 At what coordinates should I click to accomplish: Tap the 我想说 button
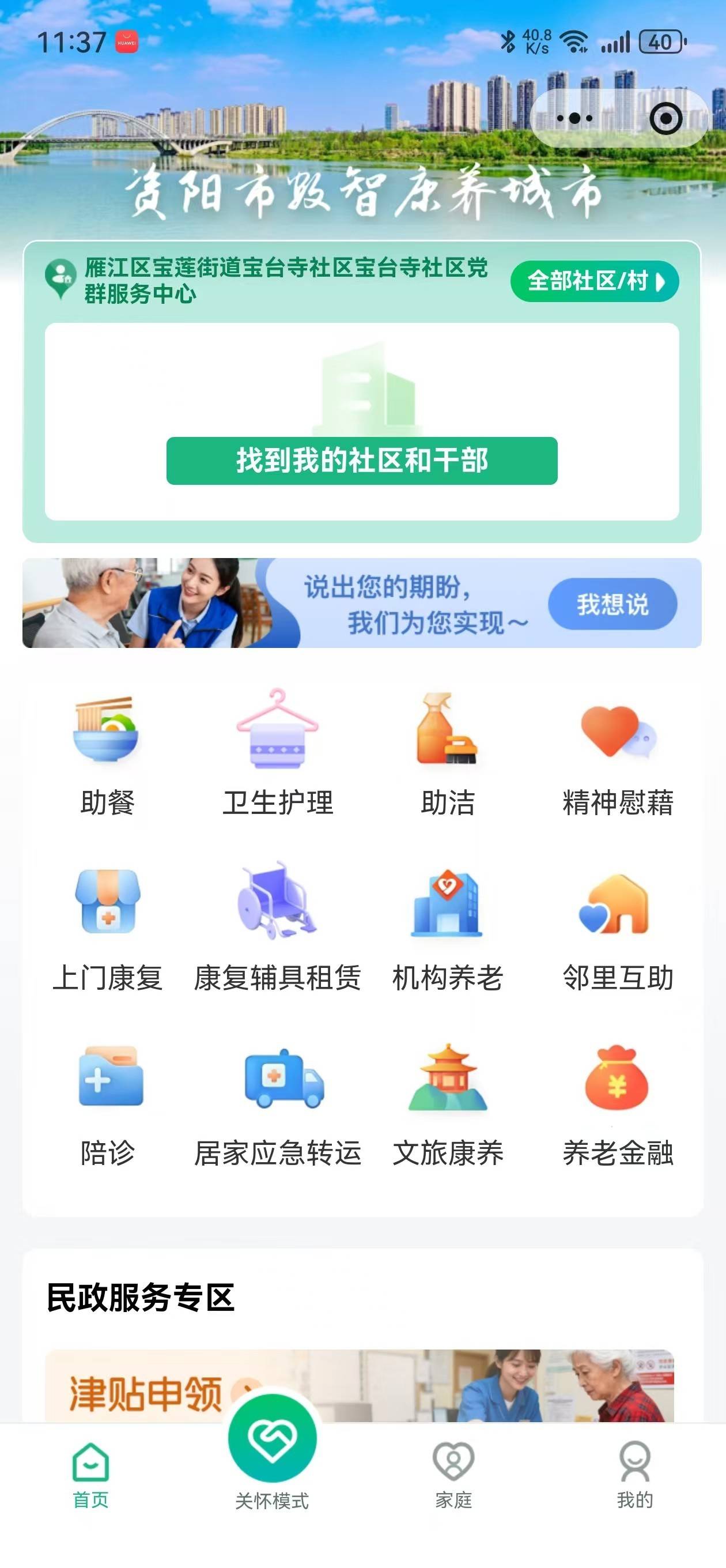coord(612,604)
